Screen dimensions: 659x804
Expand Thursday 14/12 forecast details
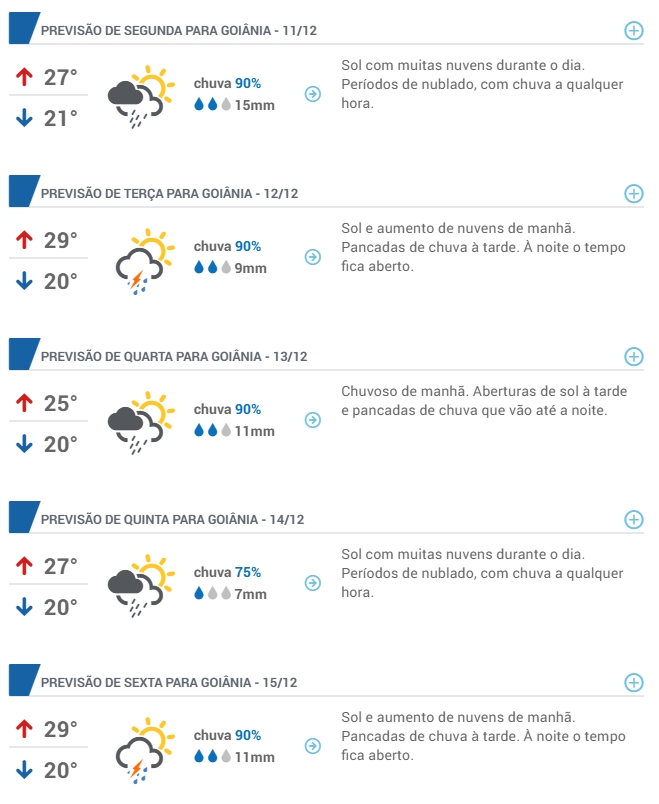point(633,519)
